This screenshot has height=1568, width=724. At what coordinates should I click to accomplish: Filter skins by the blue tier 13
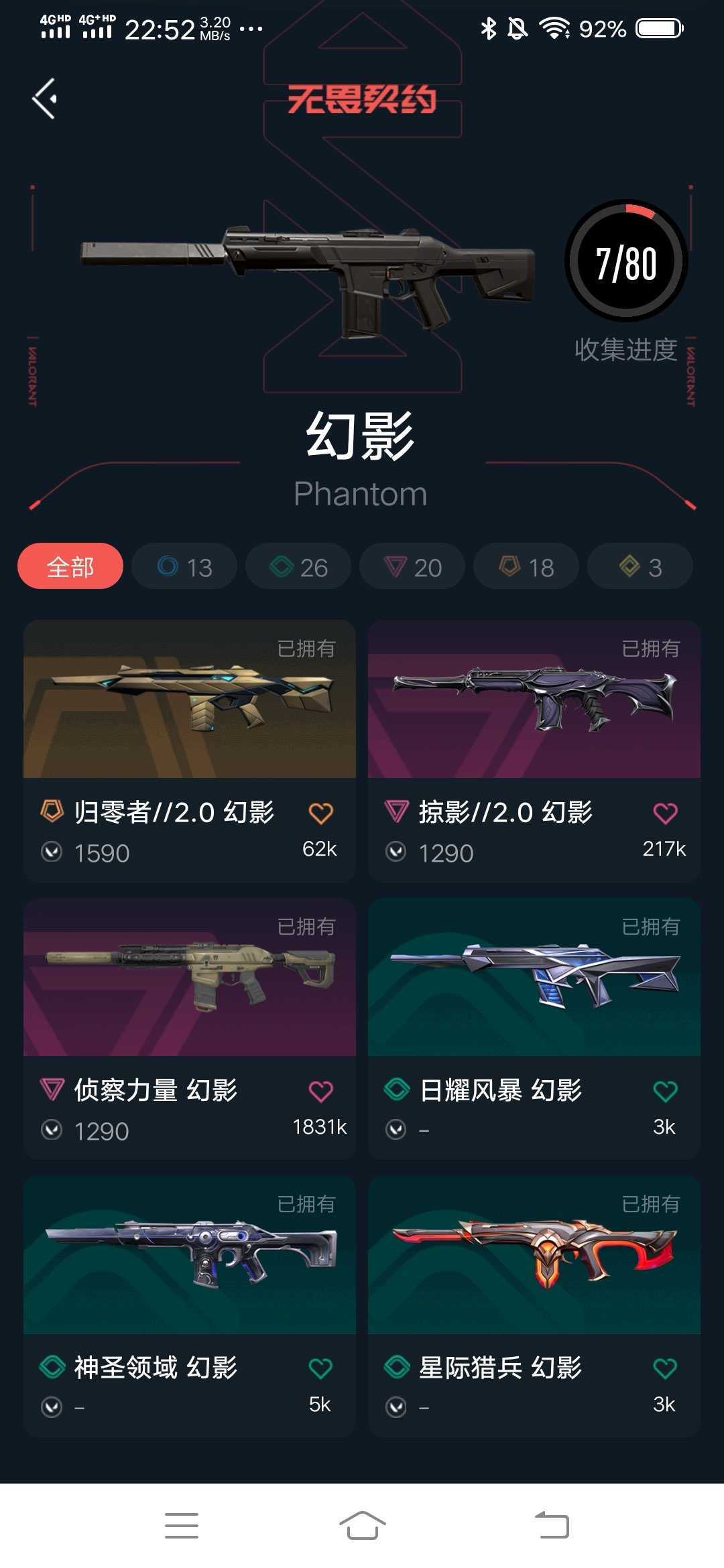(184, 567)
